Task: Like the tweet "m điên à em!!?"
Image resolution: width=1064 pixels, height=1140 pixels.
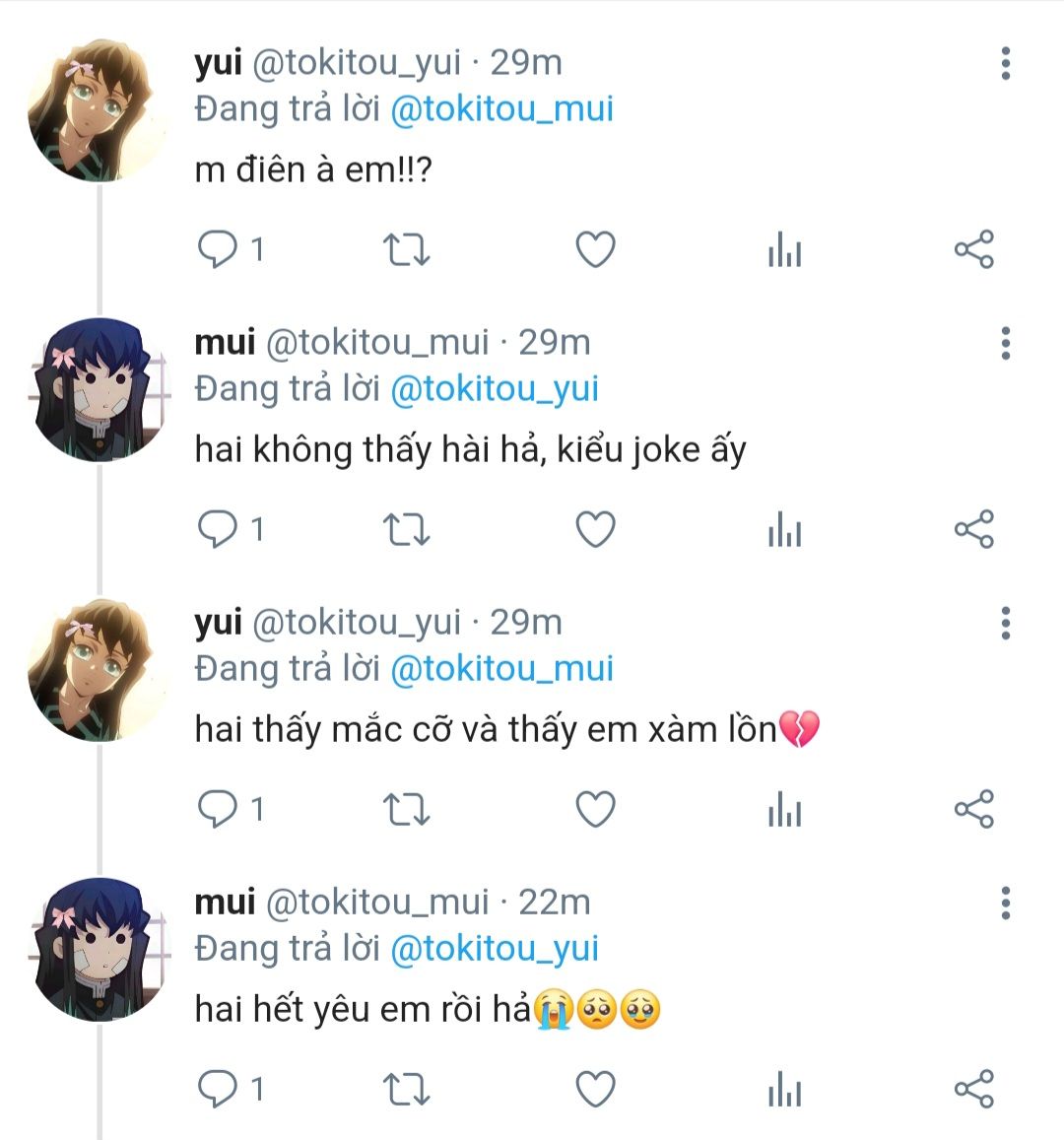Action: [x=595, y=250]
